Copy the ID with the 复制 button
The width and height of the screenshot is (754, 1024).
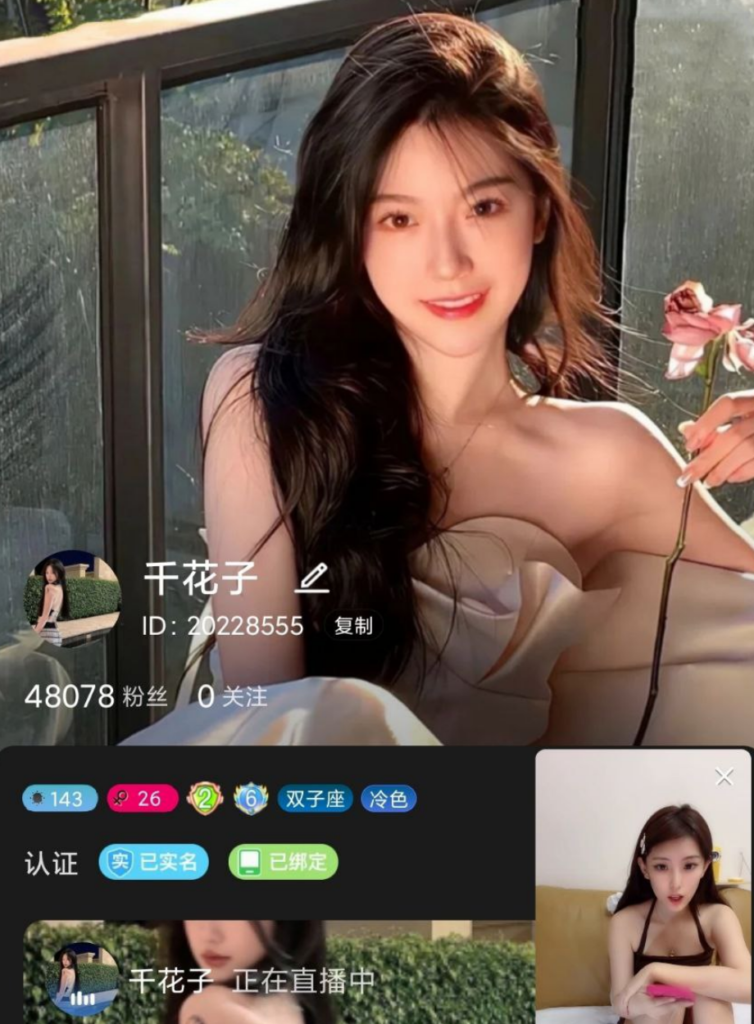pyautogui.click(x=353, y=626)
